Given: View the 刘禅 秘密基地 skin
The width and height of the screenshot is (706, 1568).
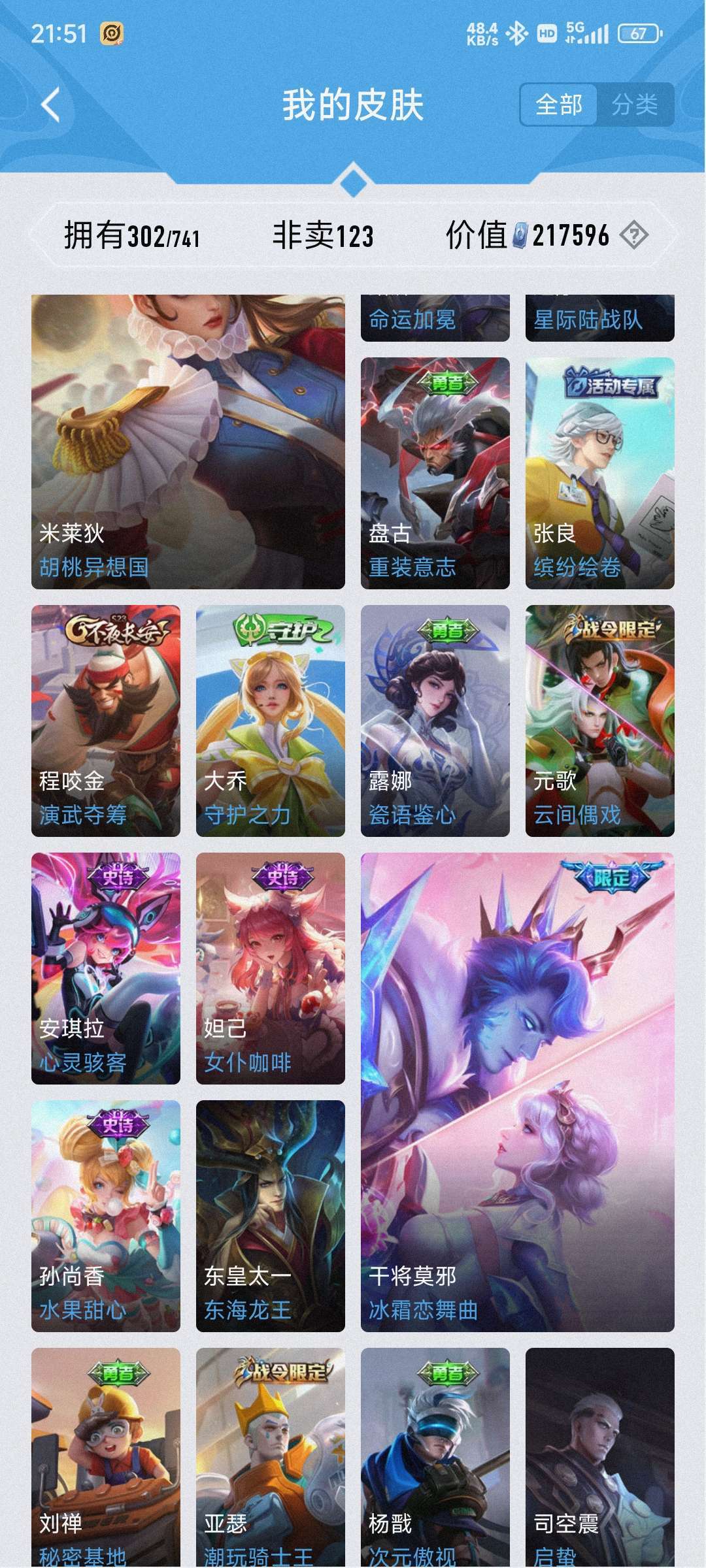Looking at the screenshot, I should 106,1458.
